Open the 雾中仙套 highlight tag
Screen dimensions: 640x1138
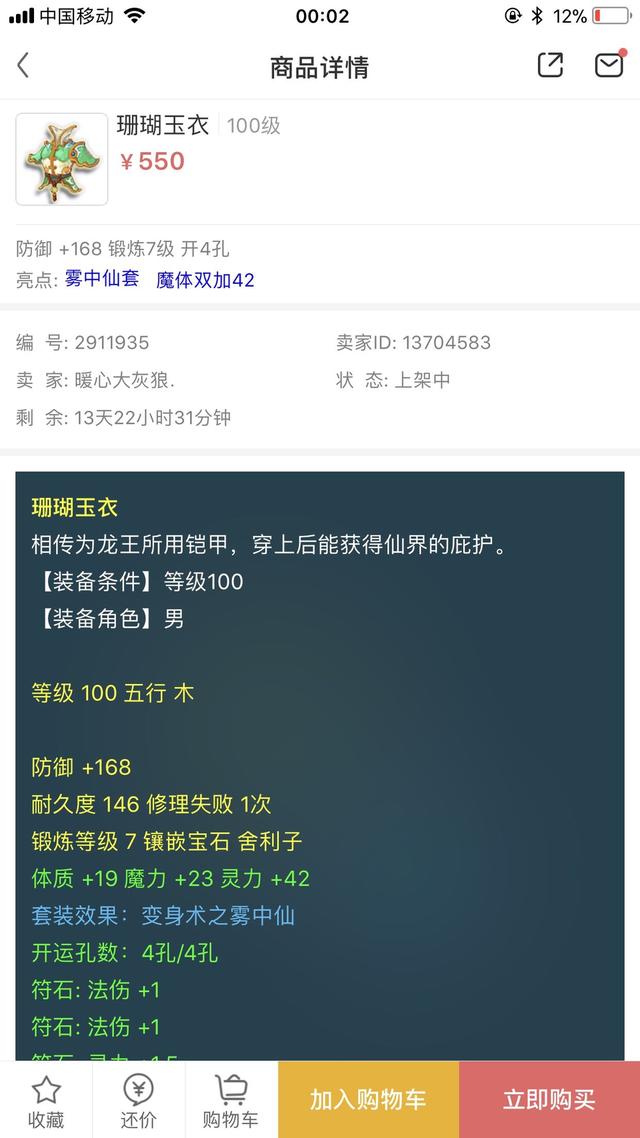point(102,279)
